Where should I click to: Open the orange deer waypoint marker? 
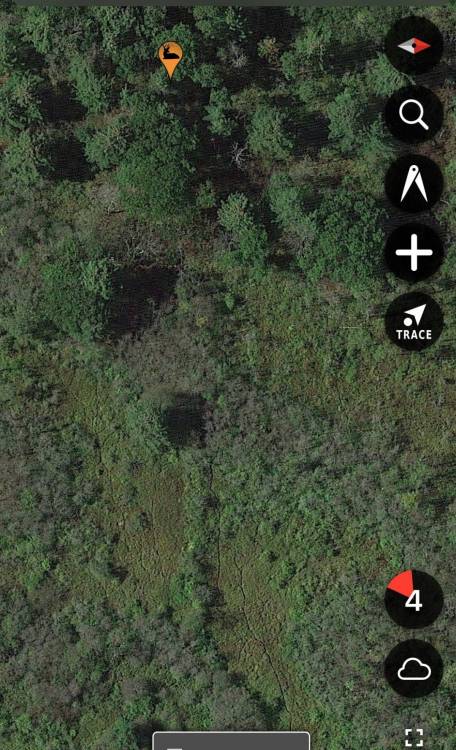(x=171, y=59)
